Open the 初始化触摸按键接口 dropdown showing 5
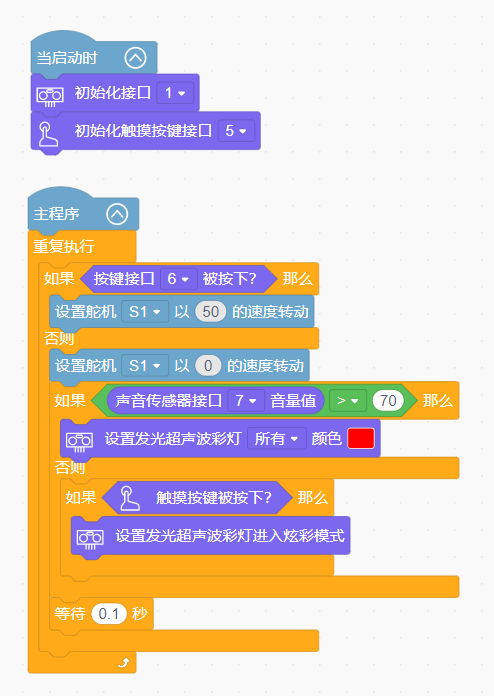494x696 pixels. 237,131
